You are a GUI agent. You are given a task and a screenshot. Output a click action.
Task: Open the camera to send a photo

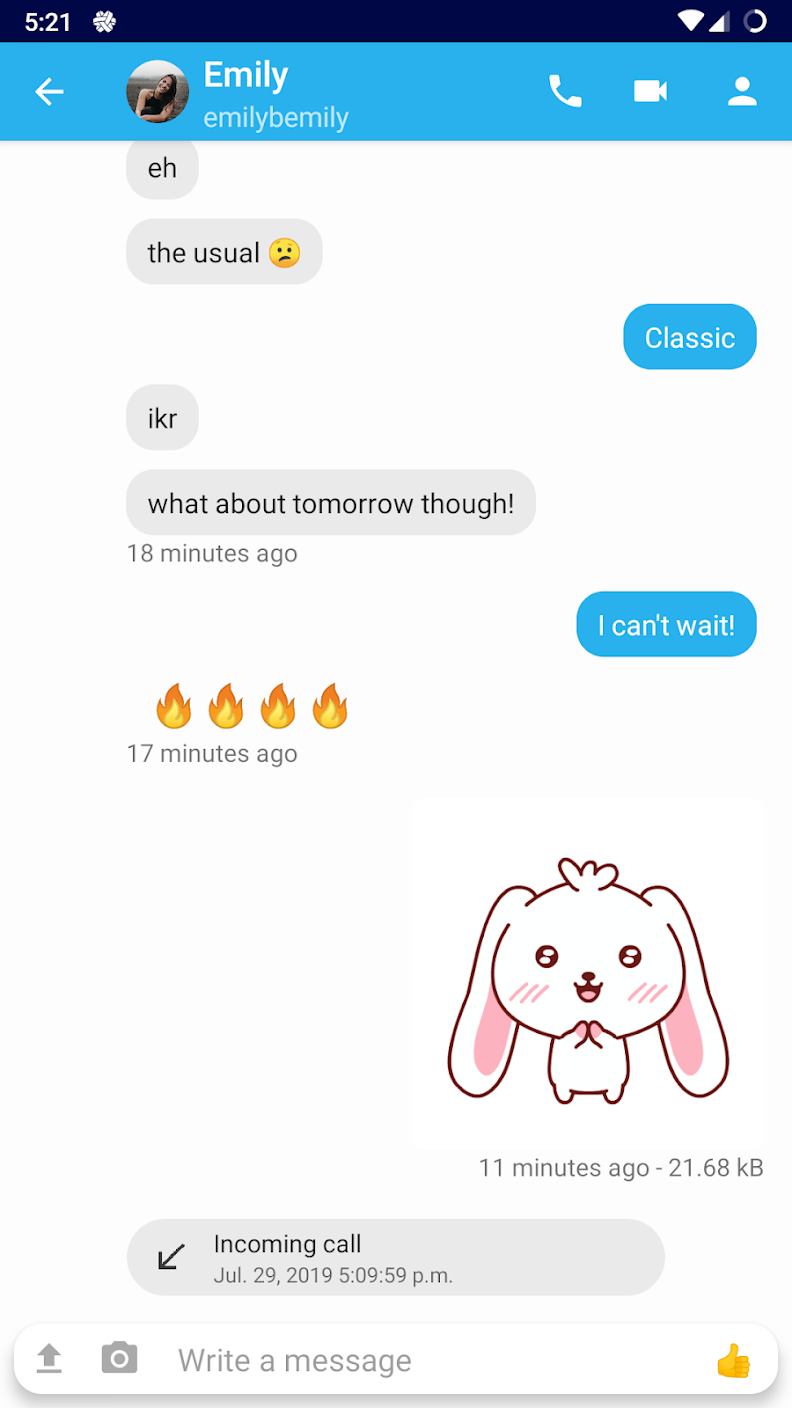pos(119,1358)
